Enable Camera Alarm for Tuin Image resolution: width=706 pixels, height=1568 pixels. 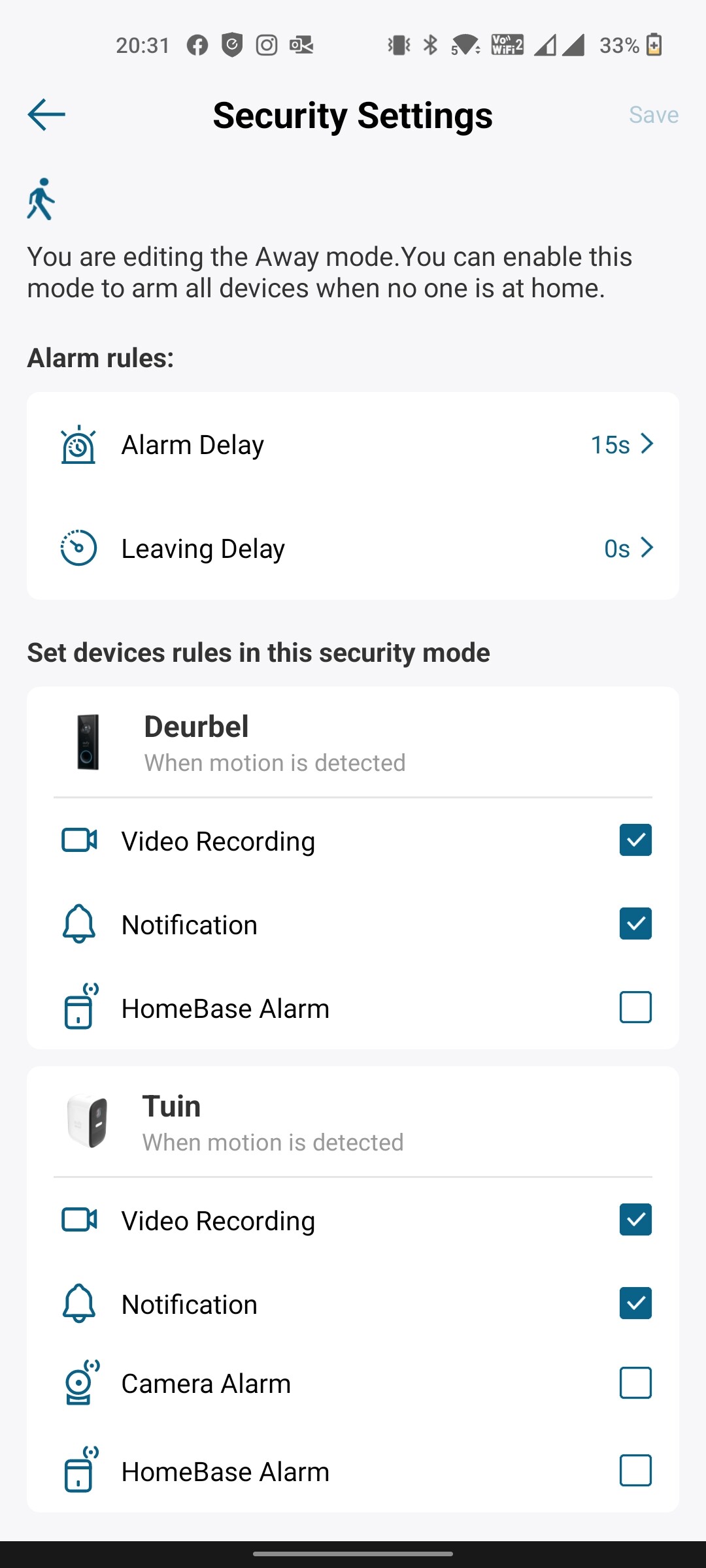pyautogui.click(x=635, y=1383)
